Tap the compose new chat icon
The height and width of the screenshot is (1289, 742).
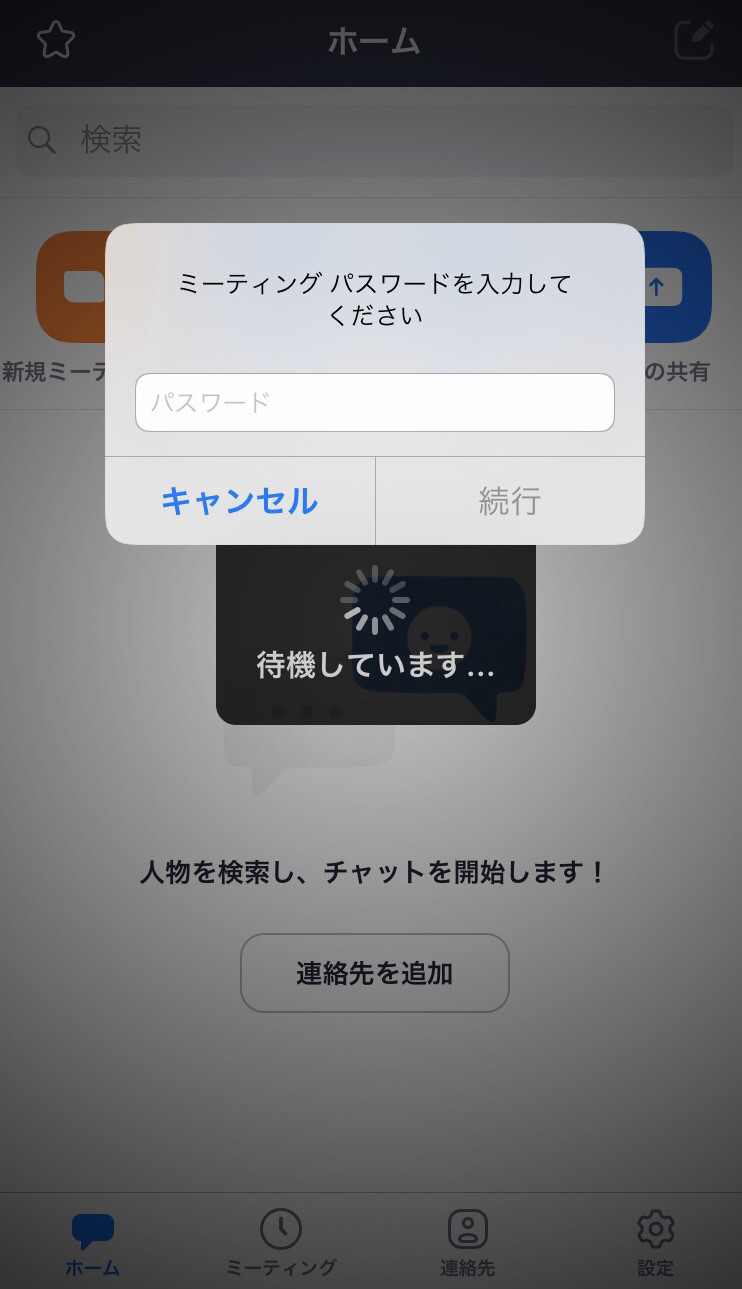tap(694, 40)
